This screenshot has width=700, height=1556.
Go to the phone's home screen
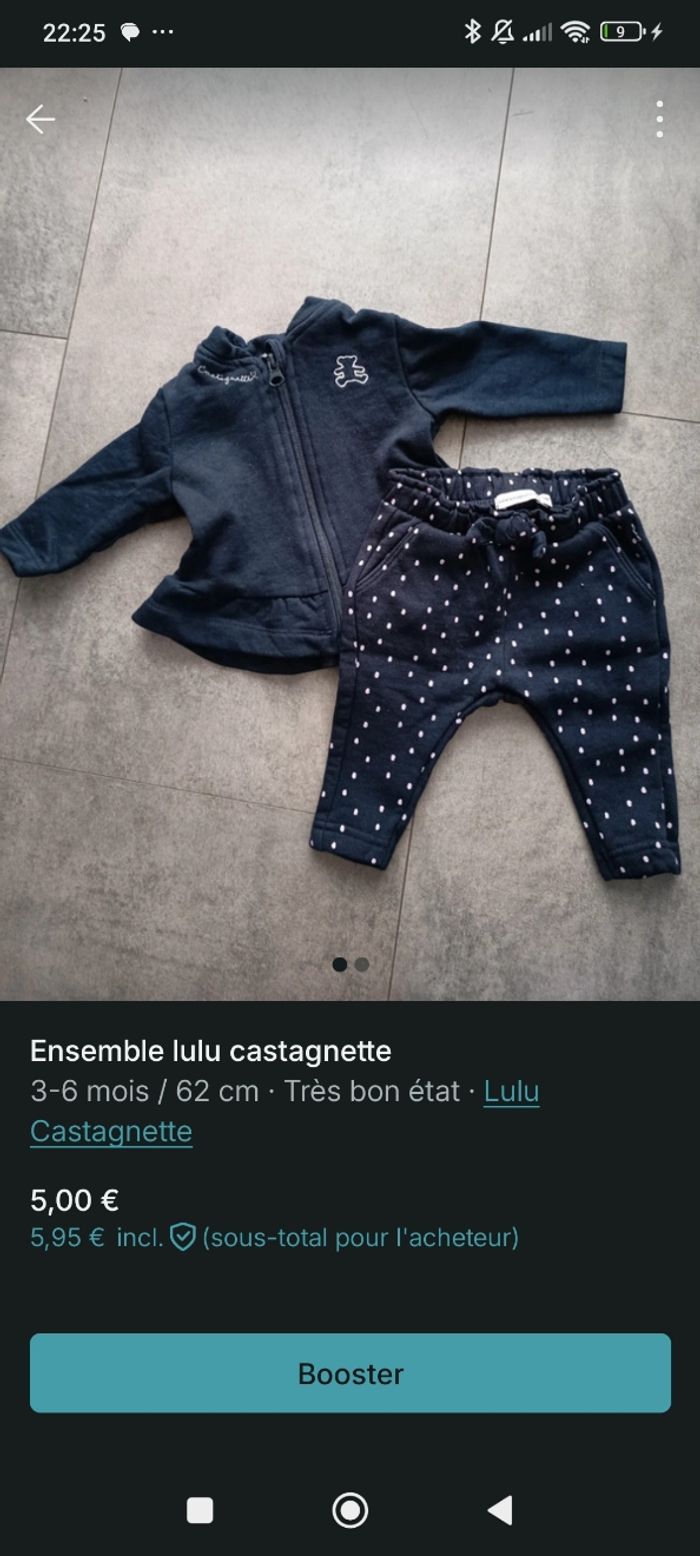350,1510
